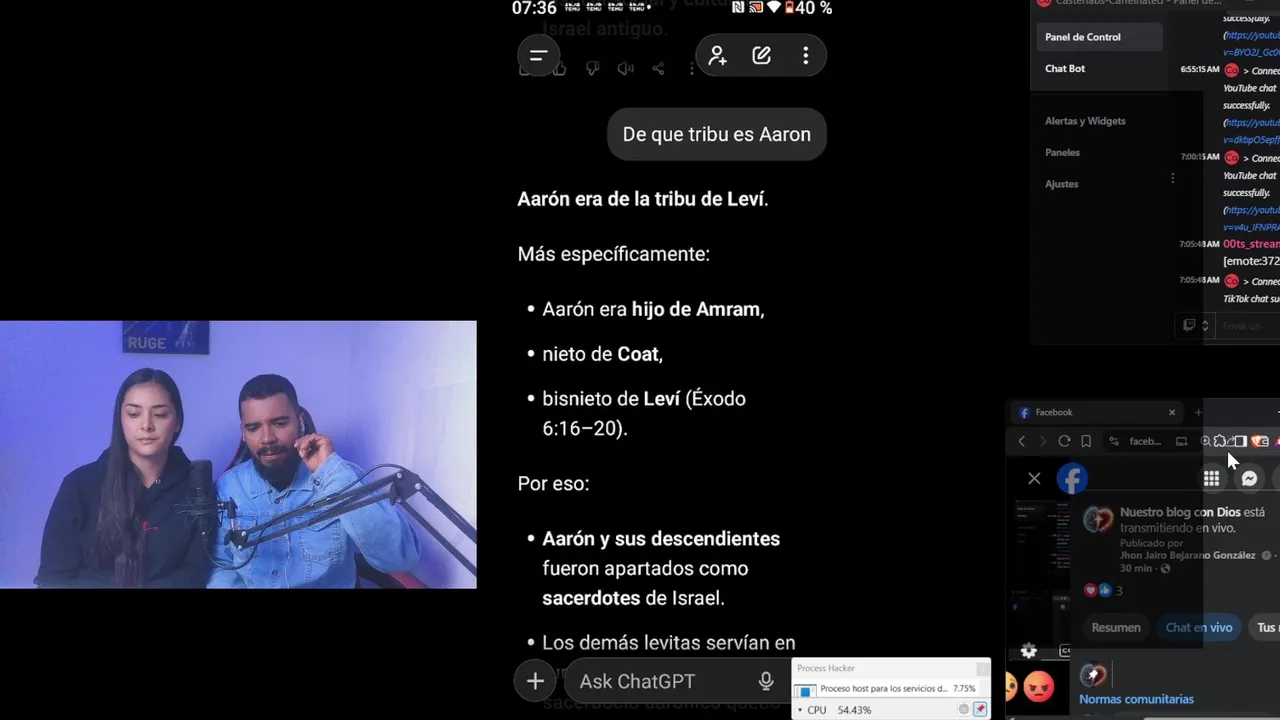Tap the plus attach button
Viewport: 1280px width, 720px height.
535,681
